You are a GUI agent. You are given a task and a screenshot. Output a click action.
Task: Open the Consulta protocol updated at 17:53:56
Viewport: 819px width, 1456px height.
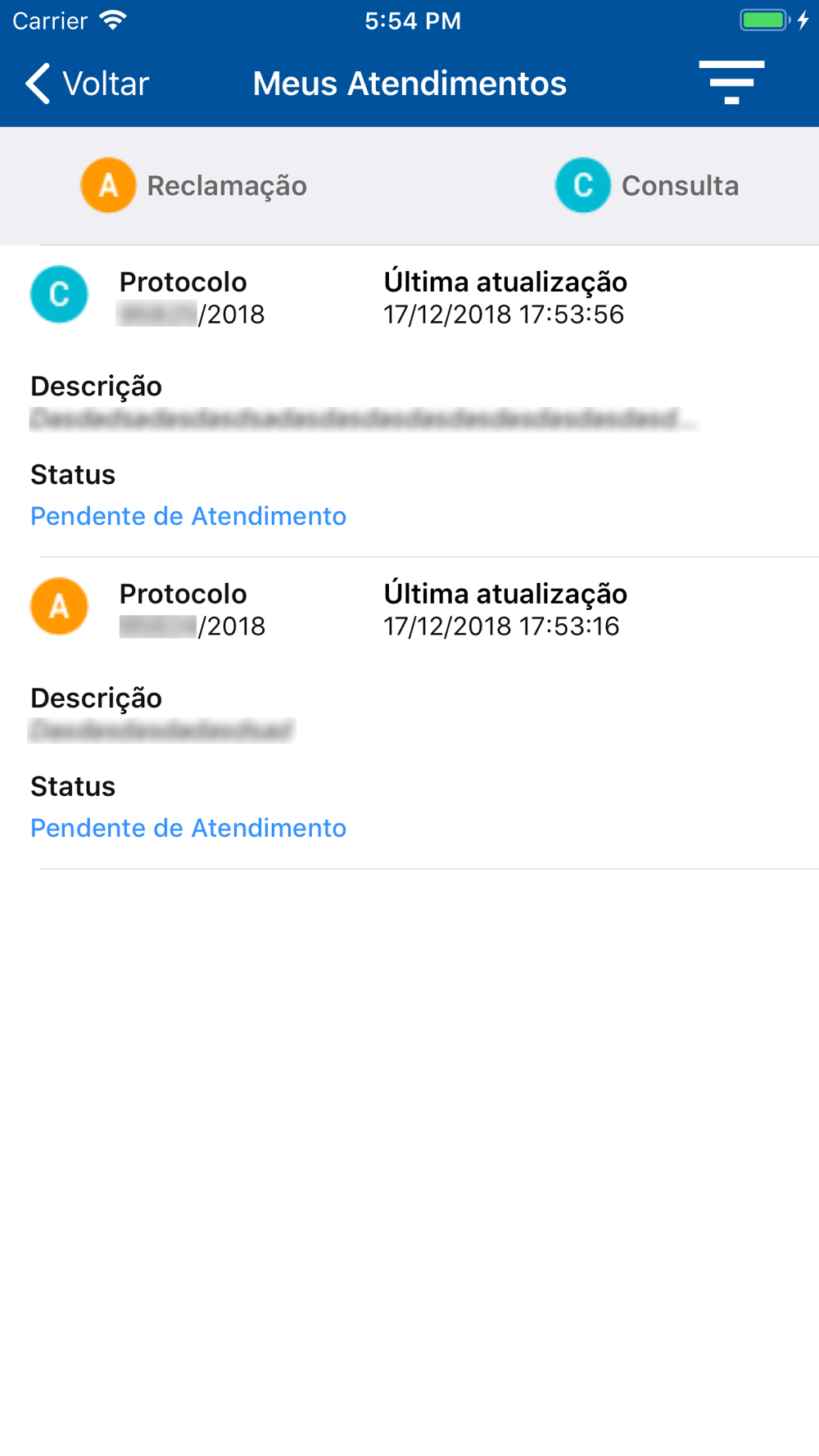(409, 401)
